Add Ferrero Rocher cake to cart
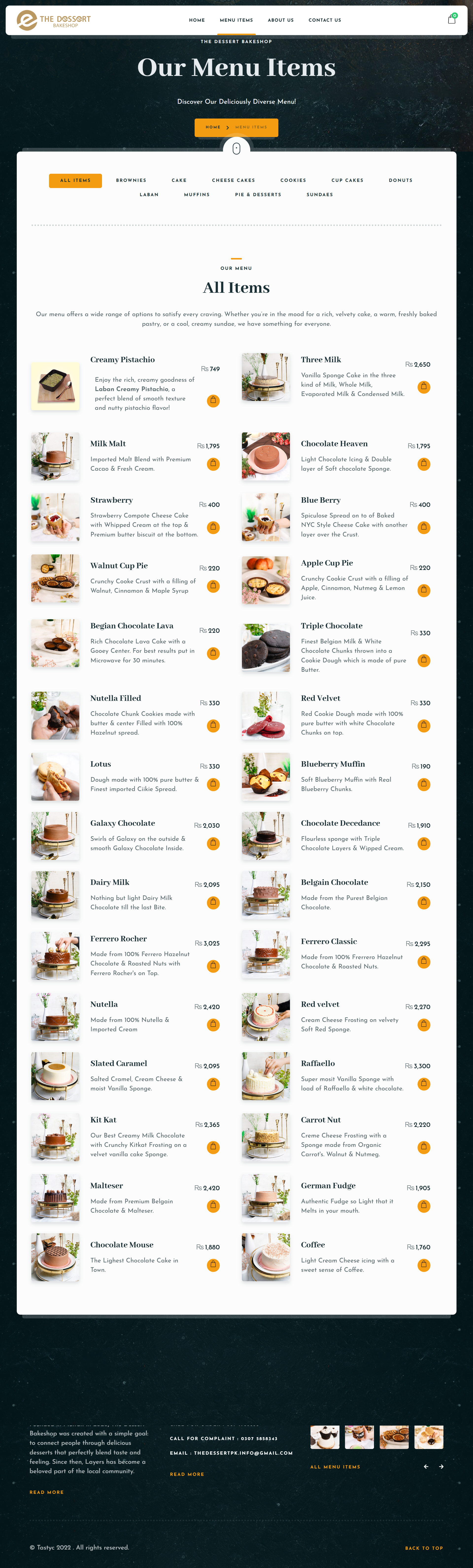473x1568 pixels. [x=213, y=965]
